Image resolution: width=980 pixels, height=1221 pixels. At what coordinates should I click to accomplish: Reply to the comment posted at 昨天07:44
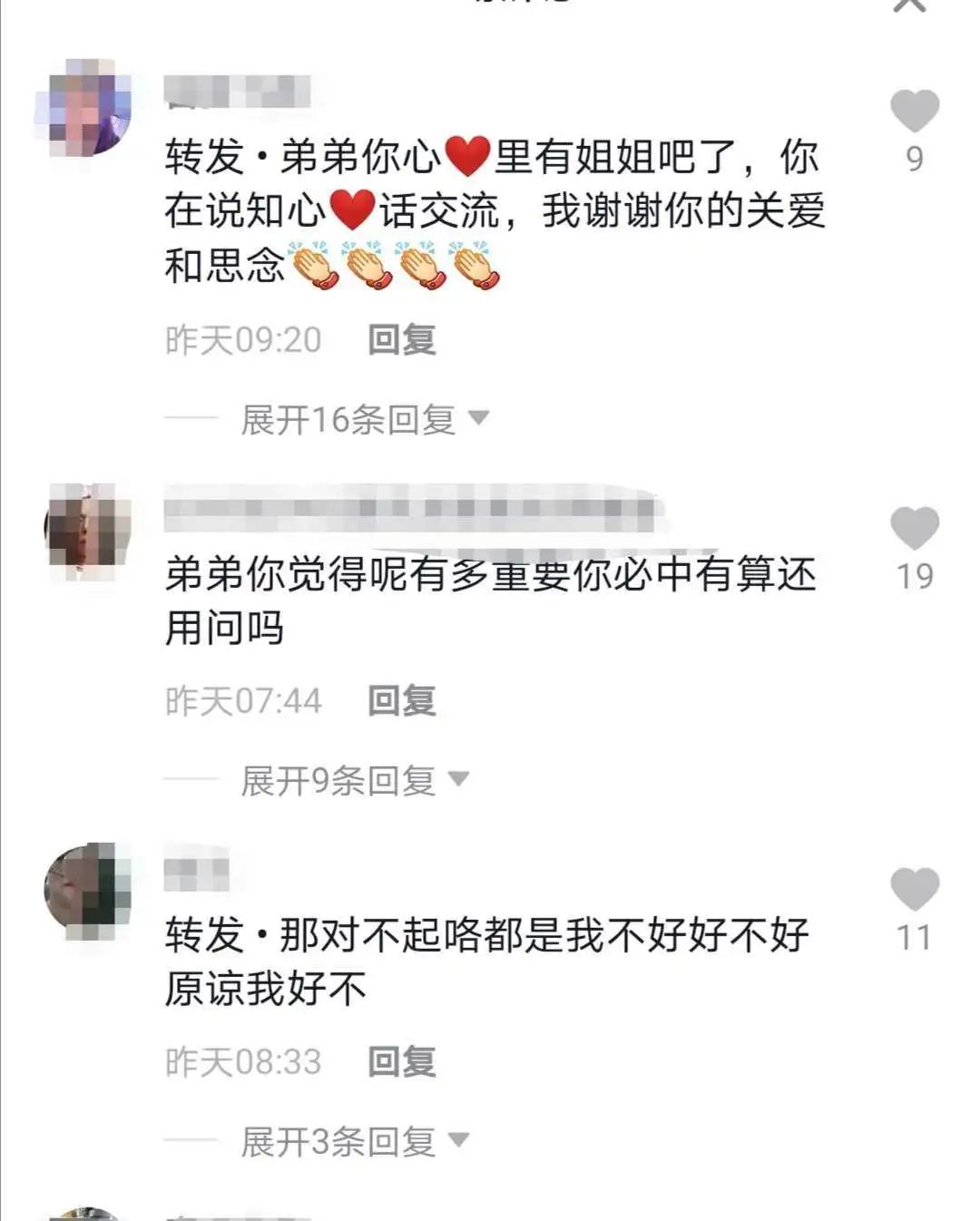click(x=401, y=701)
